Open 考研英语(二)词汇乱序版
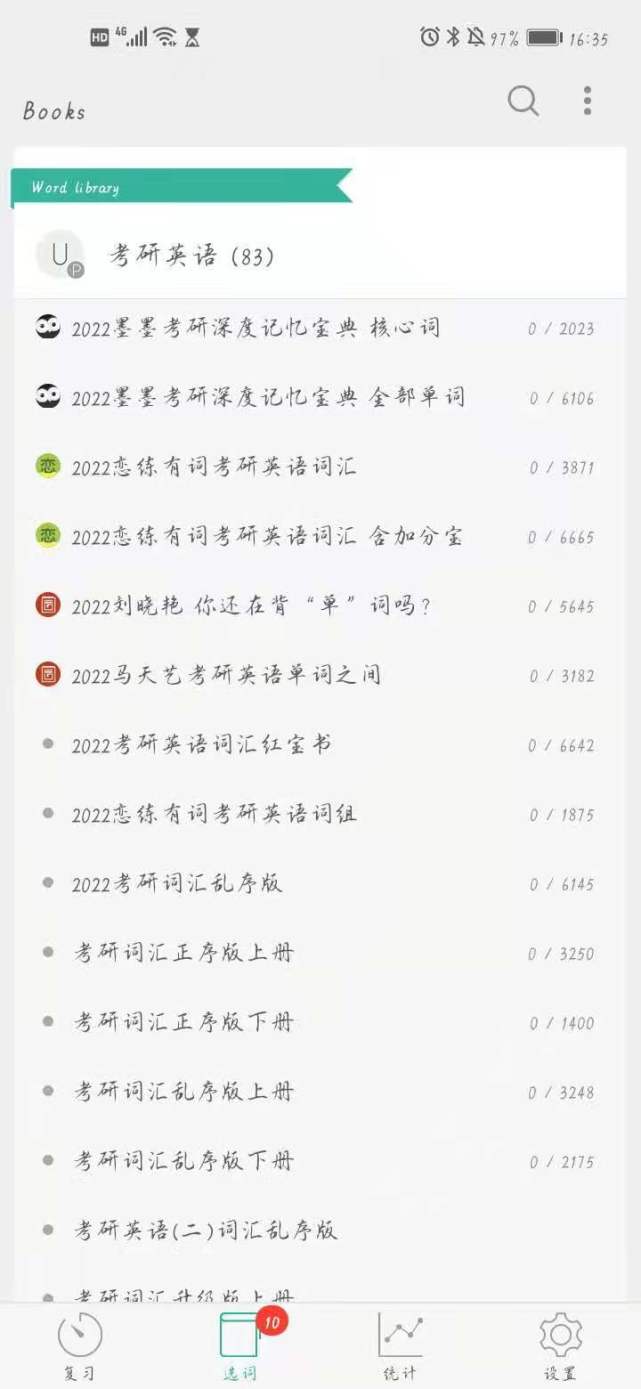This screenshot has width=641, height=1389. (x=205, y=1231)
